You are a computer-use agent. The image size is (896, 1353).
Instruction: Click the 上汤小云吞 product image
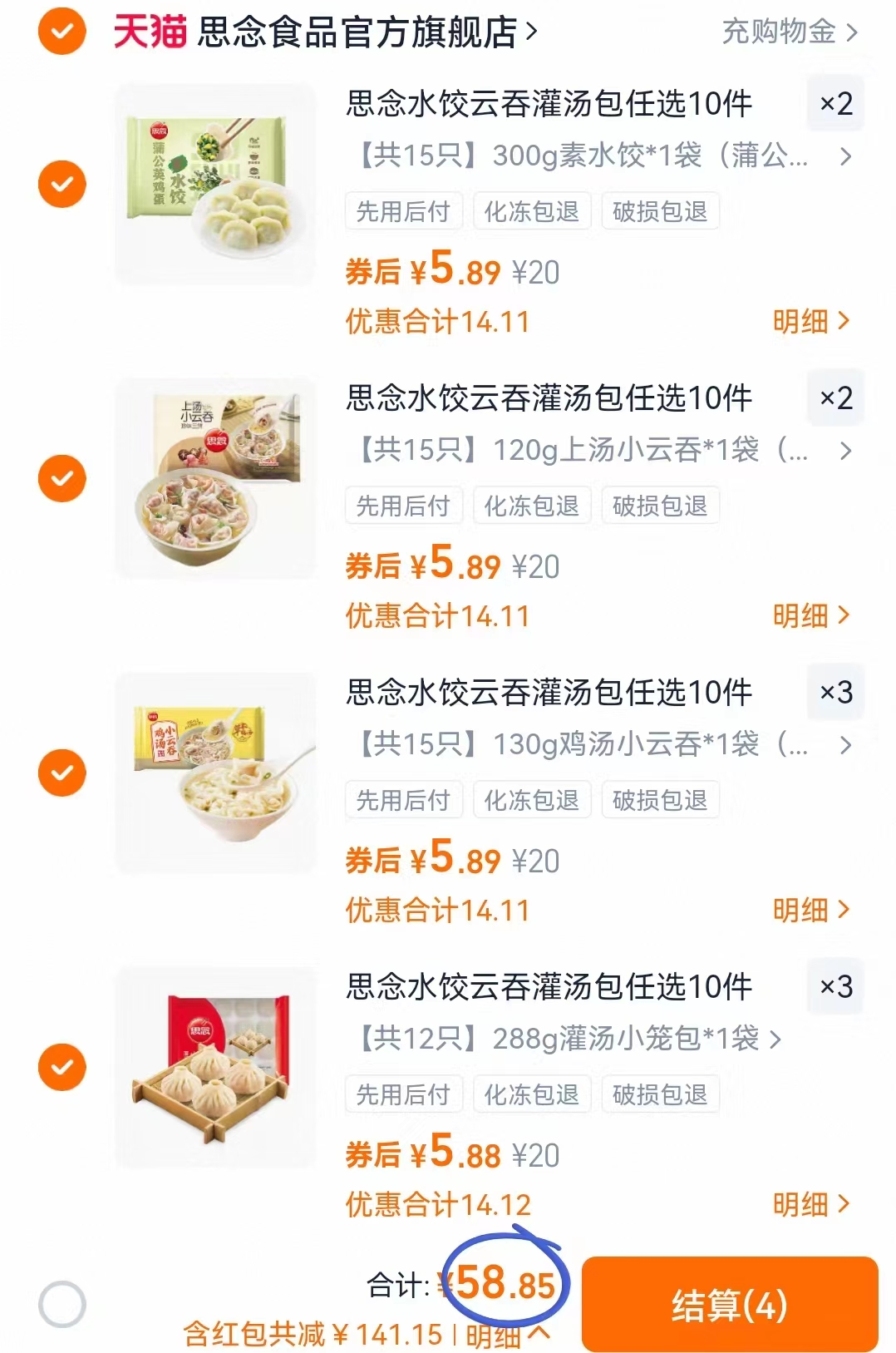pos(214,478)
